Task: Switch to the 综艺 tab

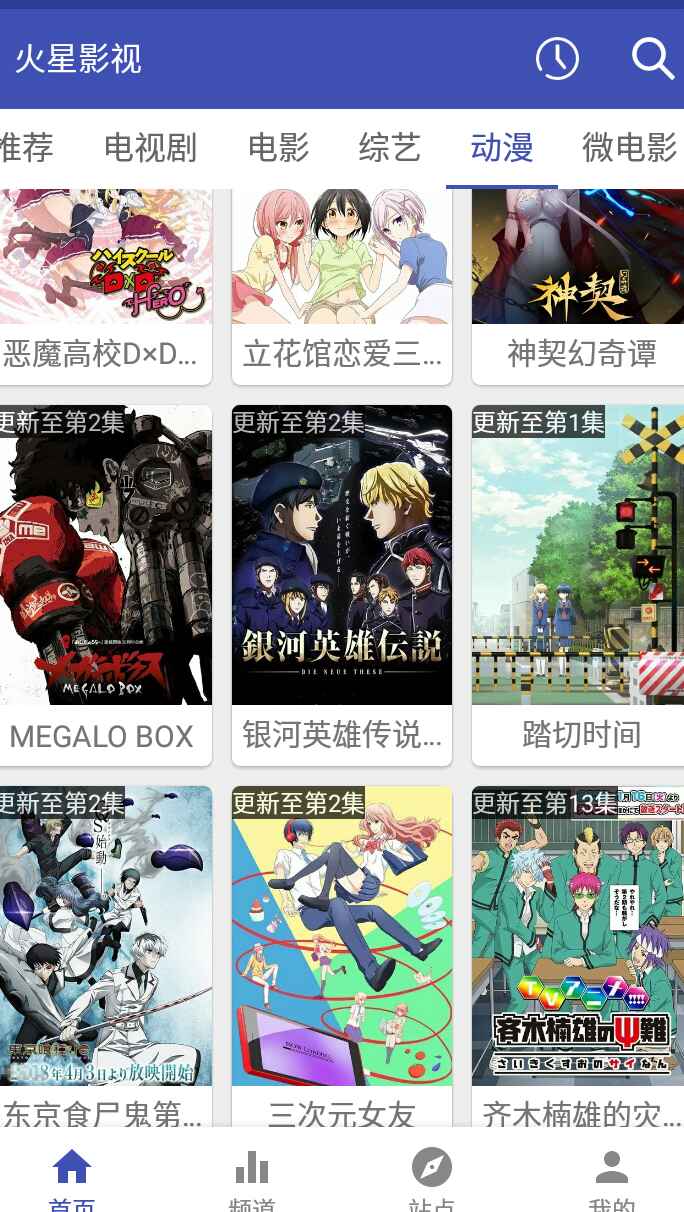Action: pos(389,148)
